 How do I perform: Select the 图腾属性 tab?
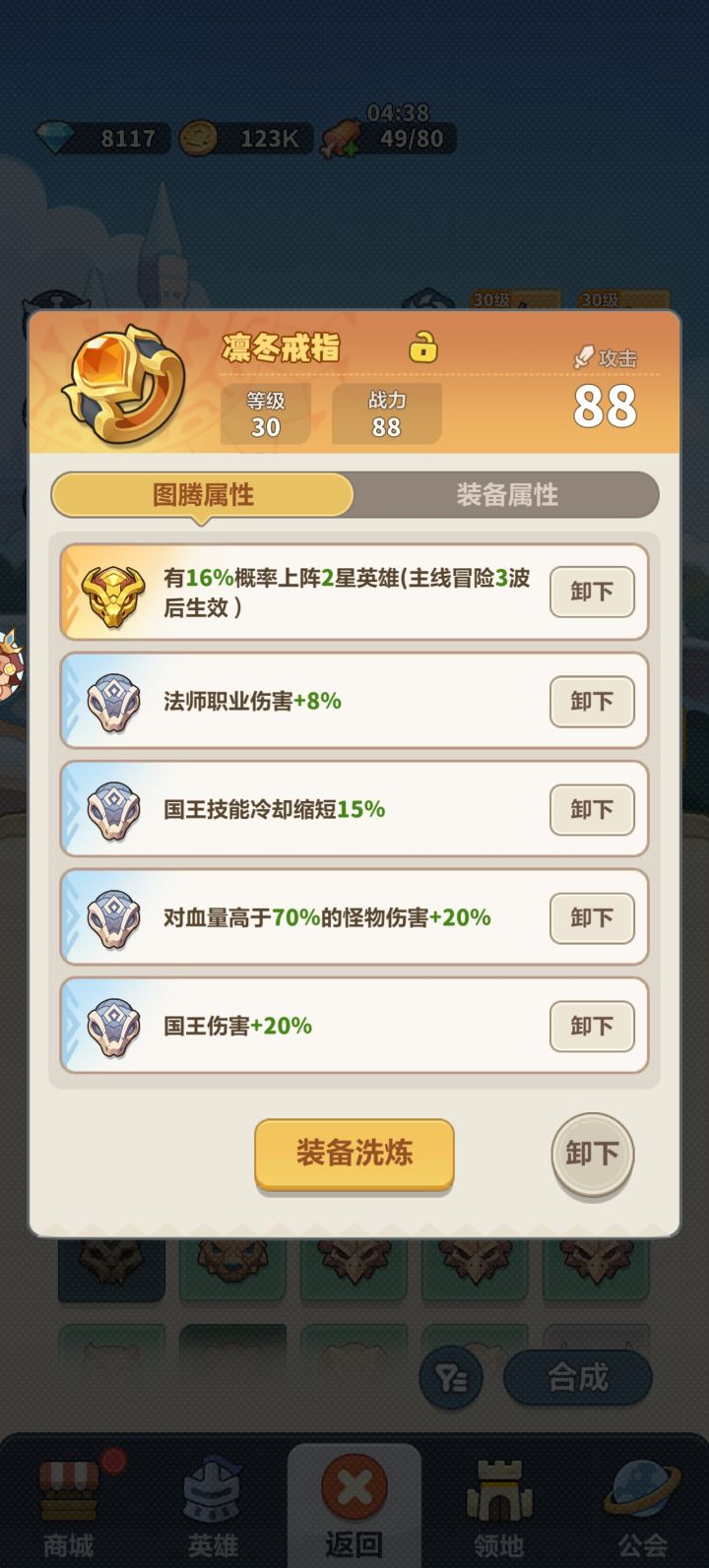(204, 496)
